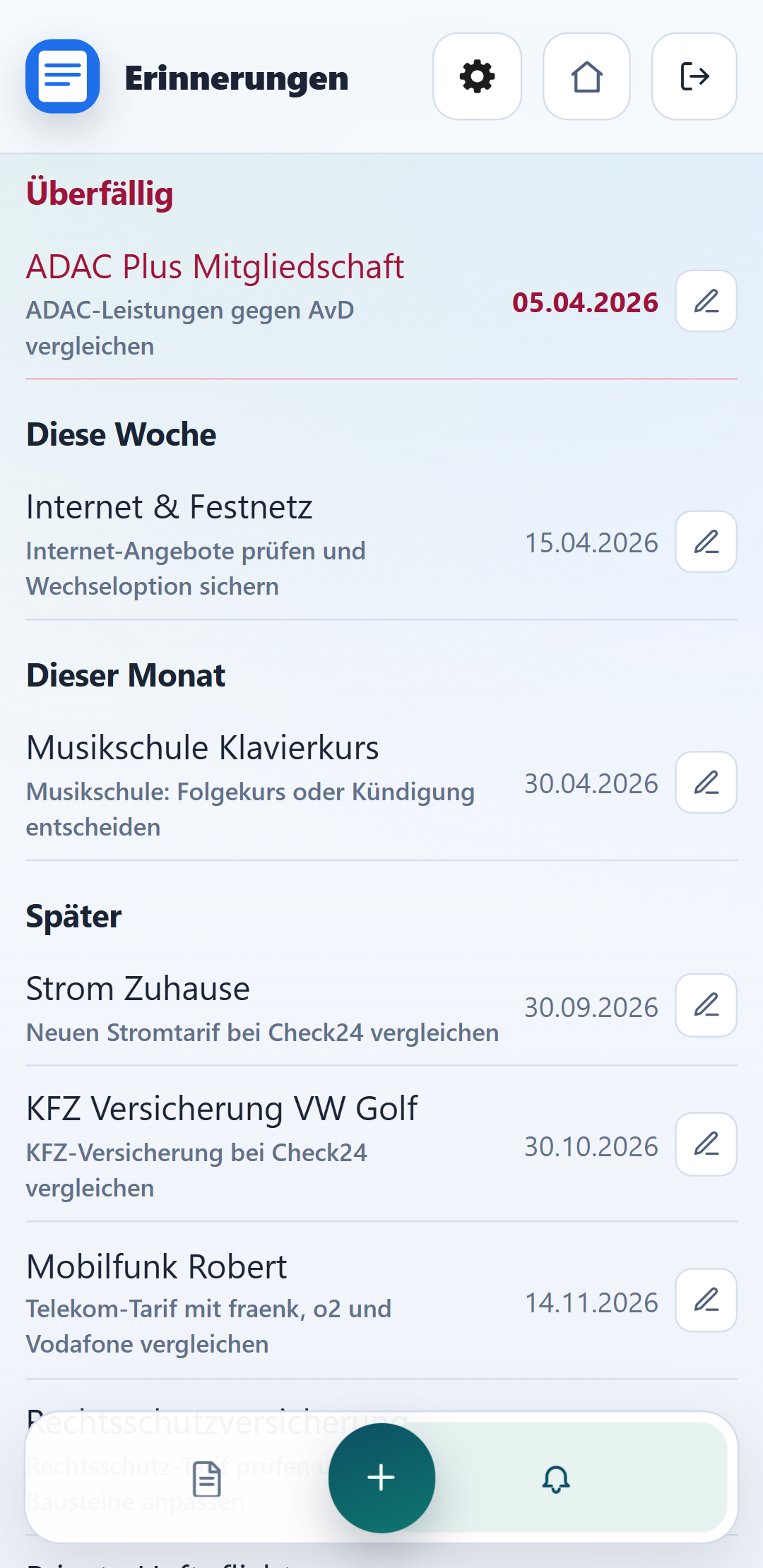This screenshot has width=763, height=1568.
Task: Click the logout icon top right
Action: point(693,76)
